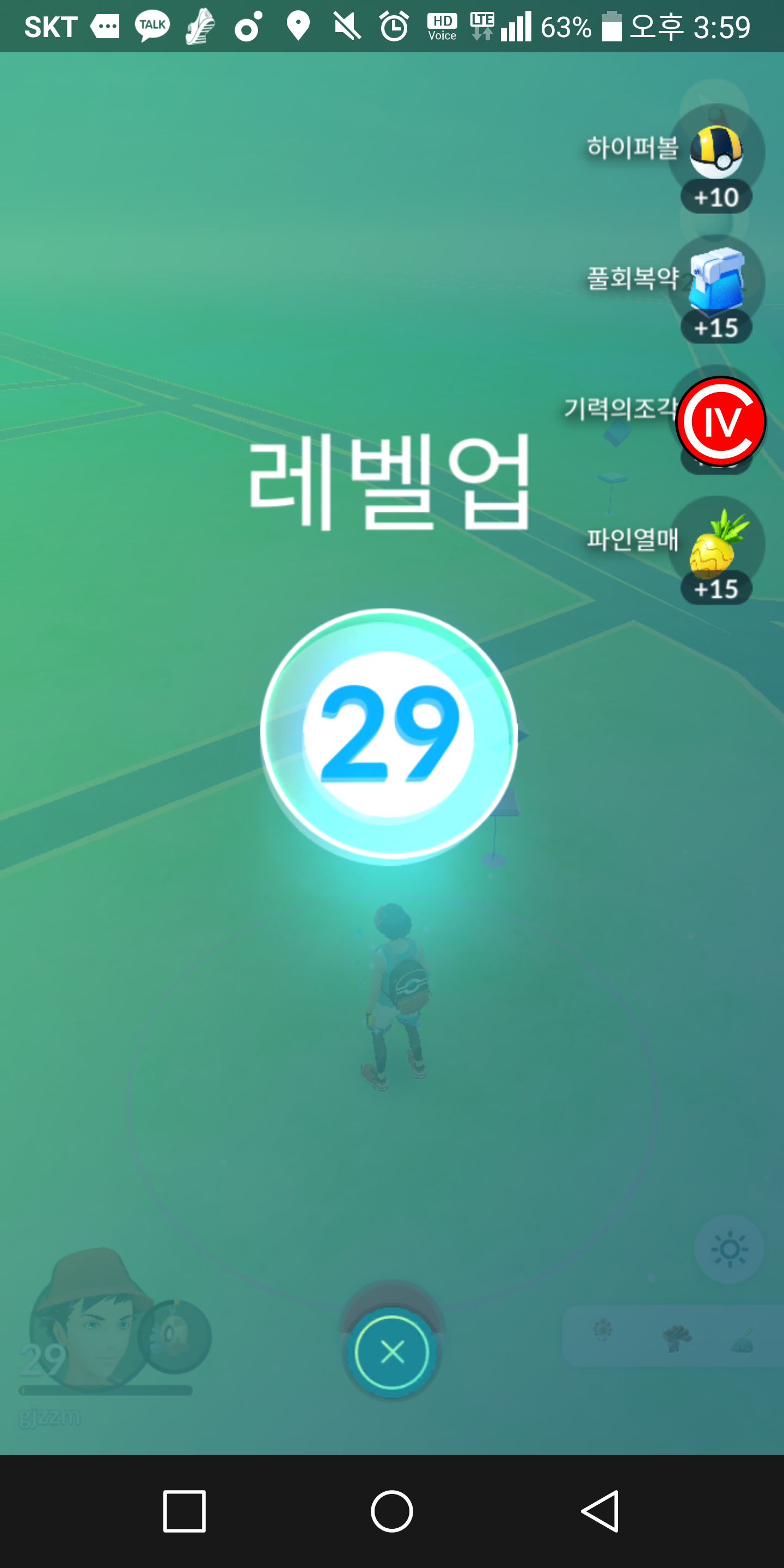Tap the red IV overlay icon
Image resolution: width=784 pixels, height=1568 pixels.
pos(721,421)
